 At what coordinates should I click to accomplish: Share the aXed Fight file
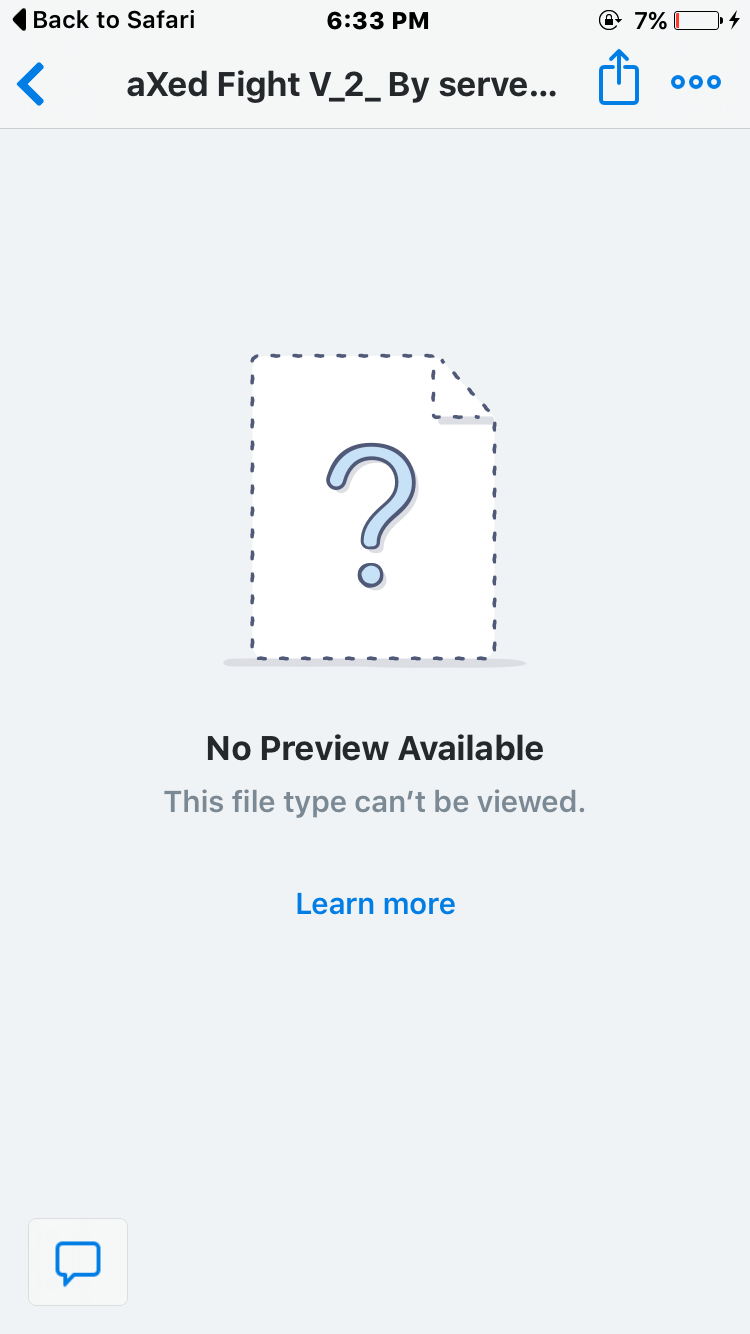(618, 78)
